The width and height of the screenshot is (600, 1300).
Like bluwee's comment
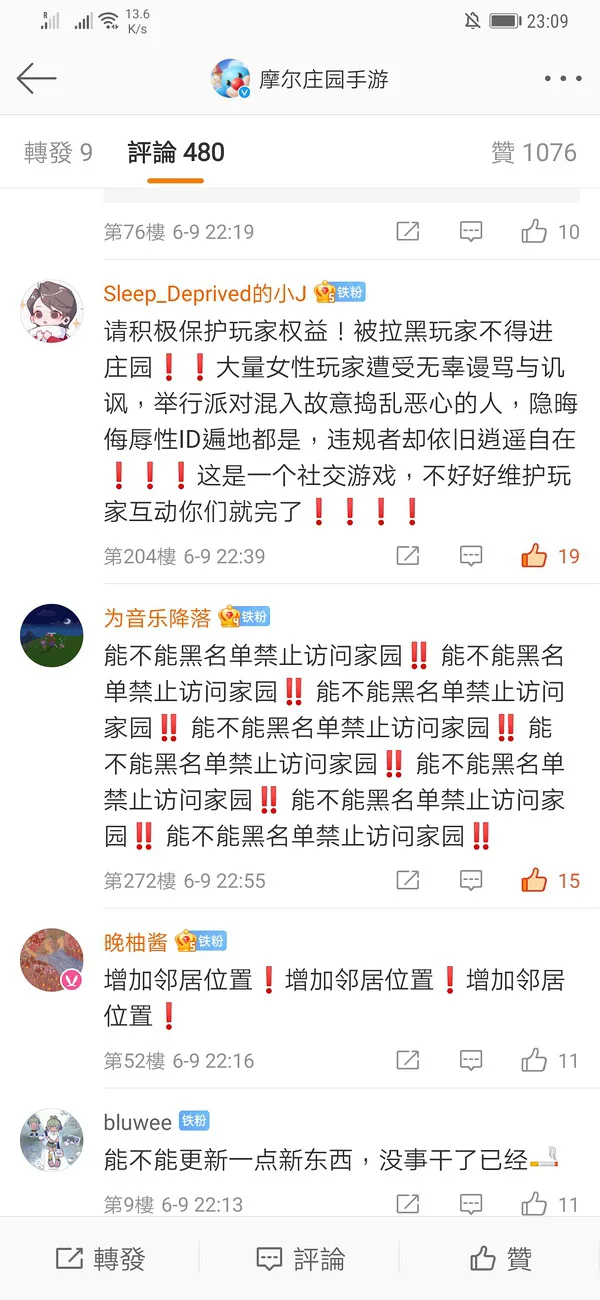coord(535,1204)
